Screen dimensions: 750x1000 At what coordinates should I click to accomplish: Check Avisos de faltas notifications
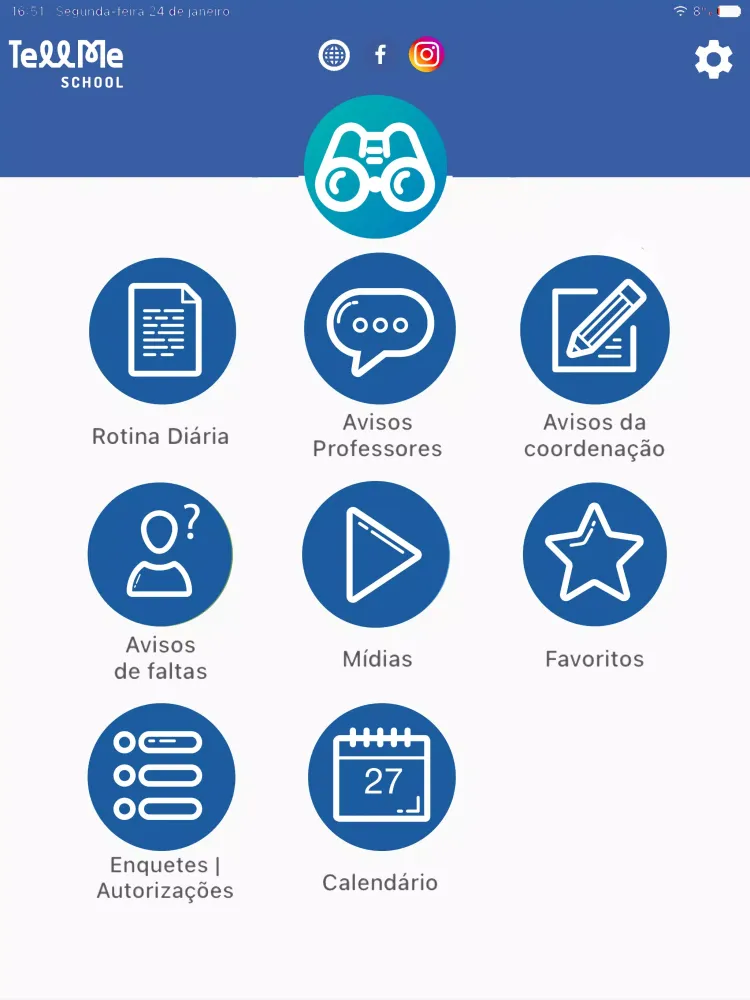(160, 553)
